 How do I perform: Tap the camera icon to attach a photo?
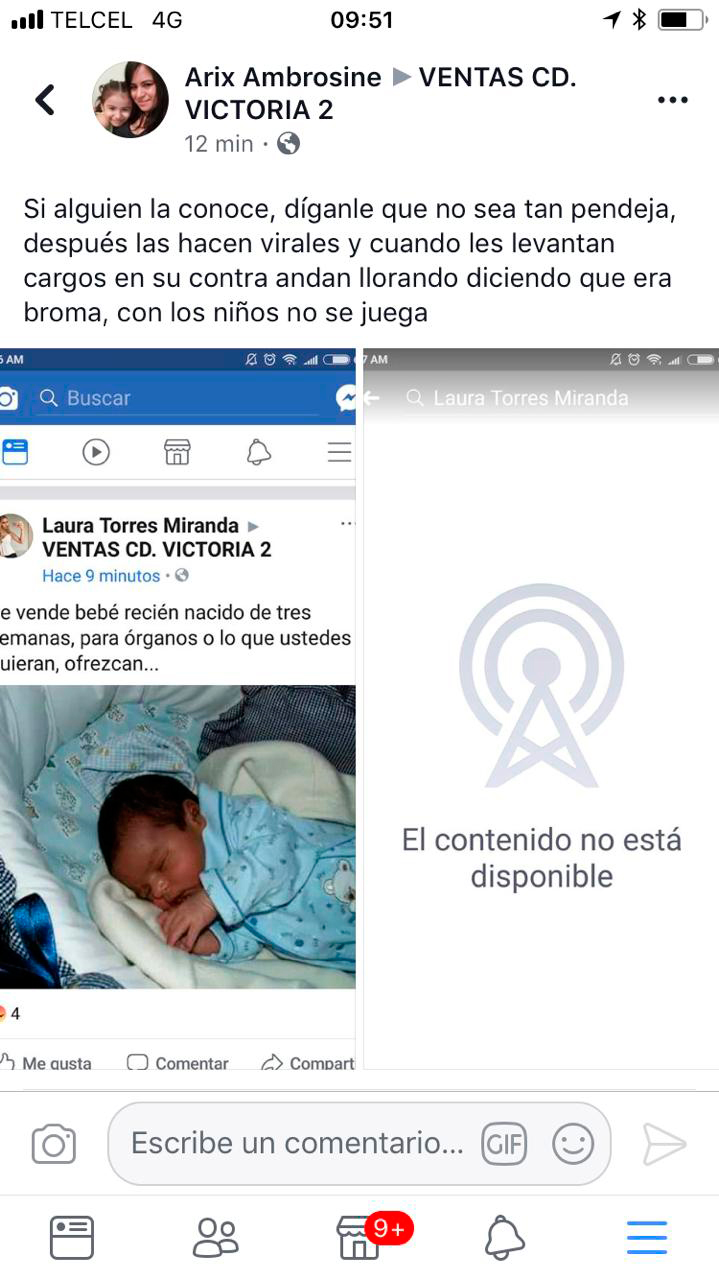(x=54, y=1144)
